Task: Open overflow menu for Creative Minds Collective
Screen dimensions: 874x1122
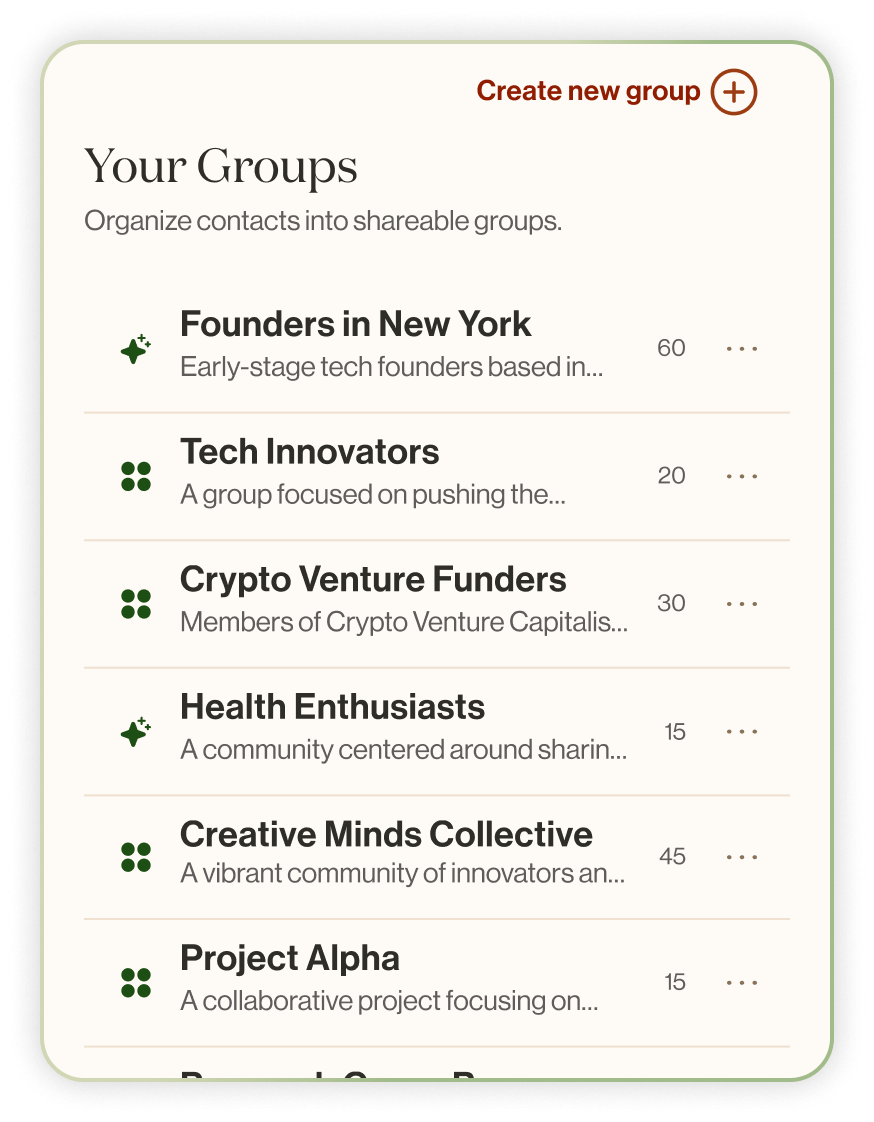Action: [x=742, y=857]
